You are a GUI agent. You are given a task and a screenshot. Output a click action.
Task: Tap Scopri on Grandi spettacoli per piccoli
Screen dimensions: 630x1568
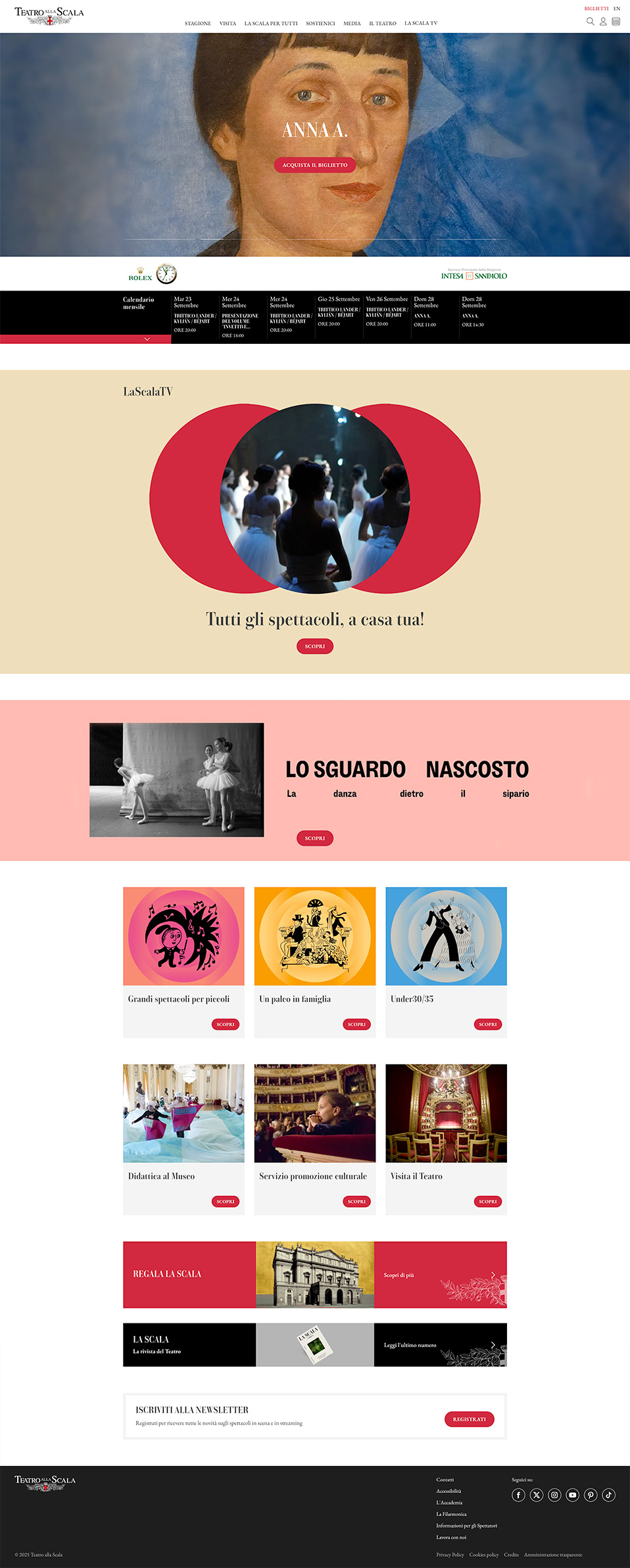tap(225, 1024)
